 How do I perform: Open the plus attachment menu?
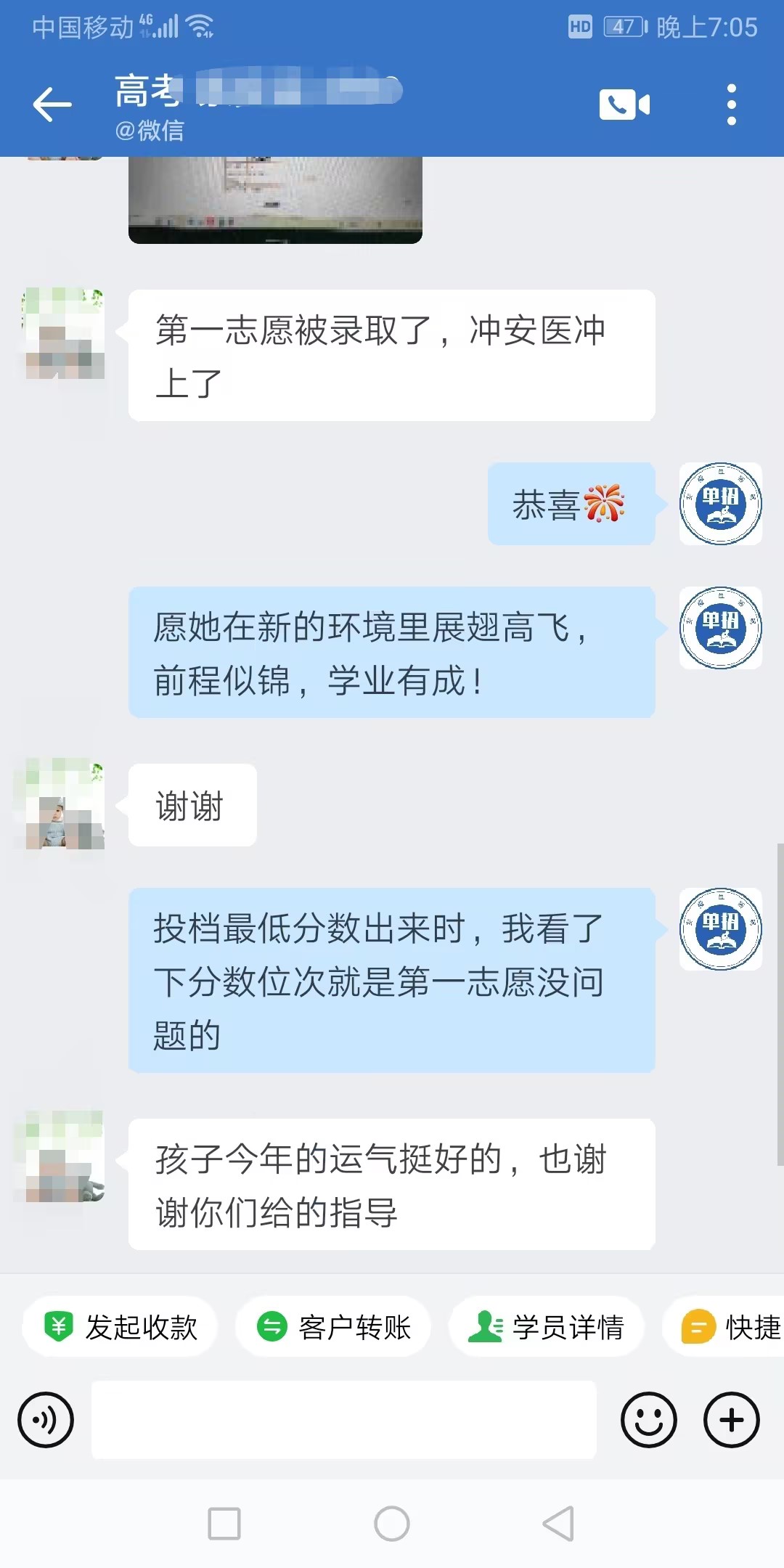731,1420
